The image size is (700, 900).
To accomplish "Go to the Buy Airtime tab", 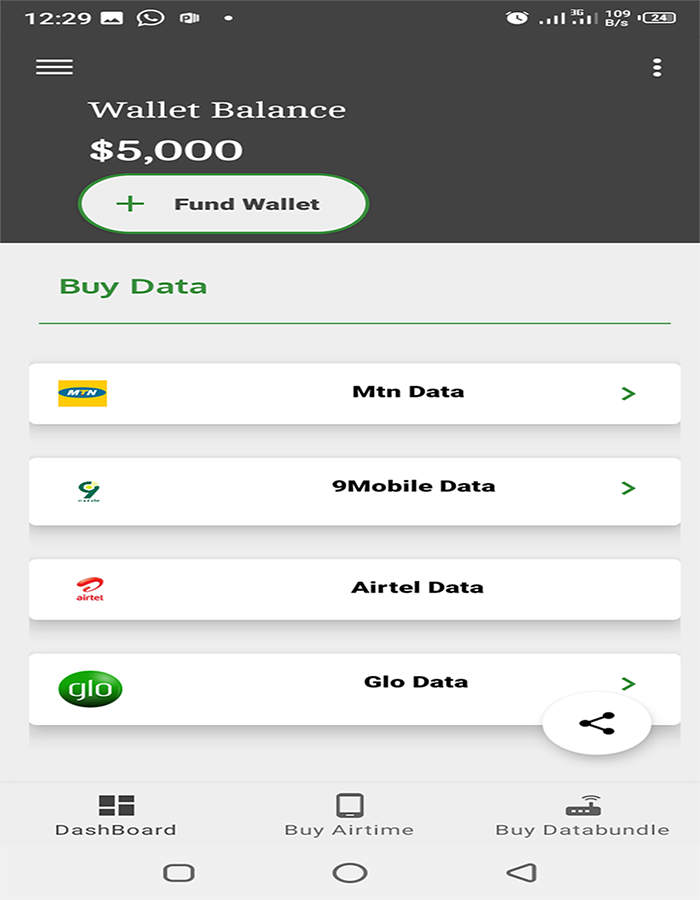I will point(349,815).
